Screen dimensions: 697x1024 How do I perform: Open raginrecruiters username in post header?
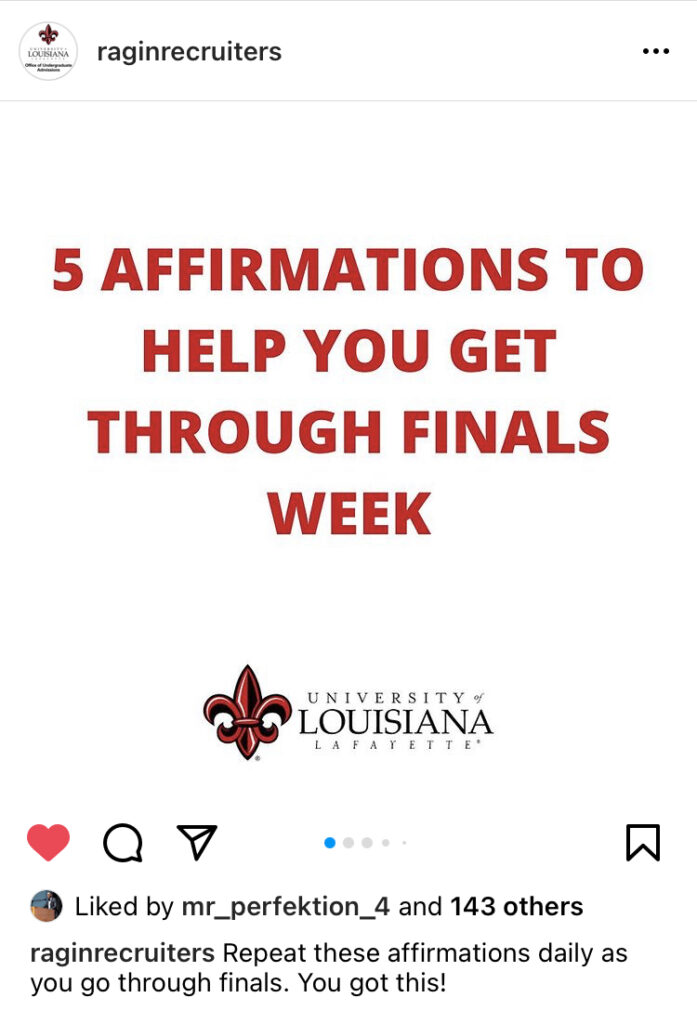click(x=189, y=52)
